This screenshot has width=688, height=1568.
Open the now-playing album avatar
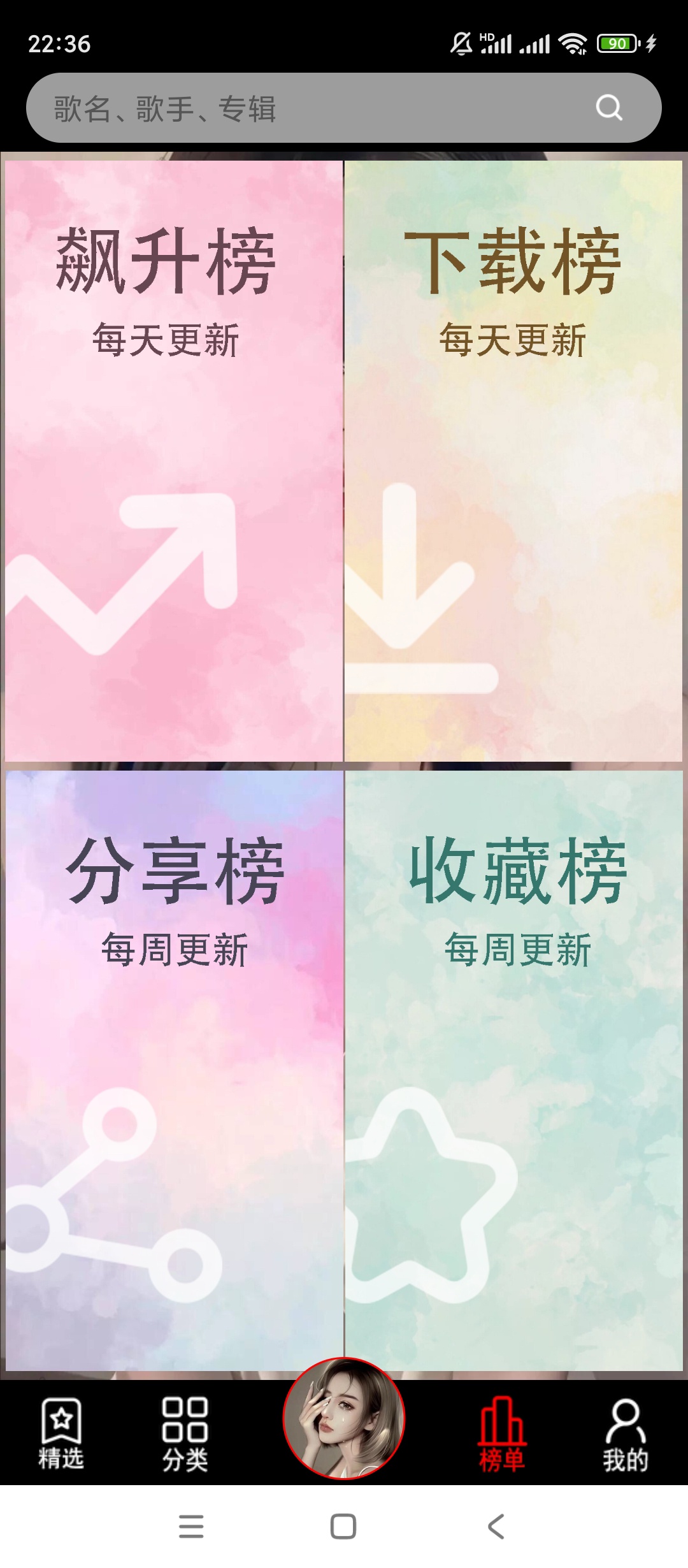point(344,1418)
